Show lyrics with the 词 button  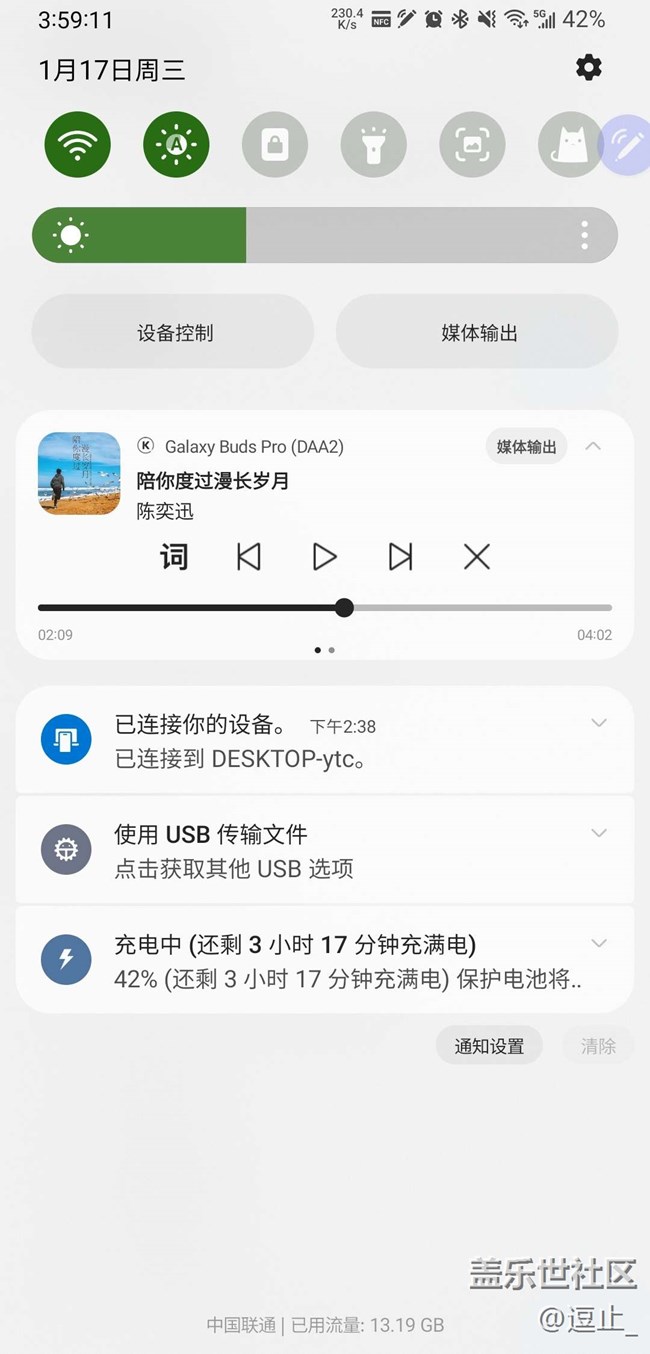tap(174, 557)
